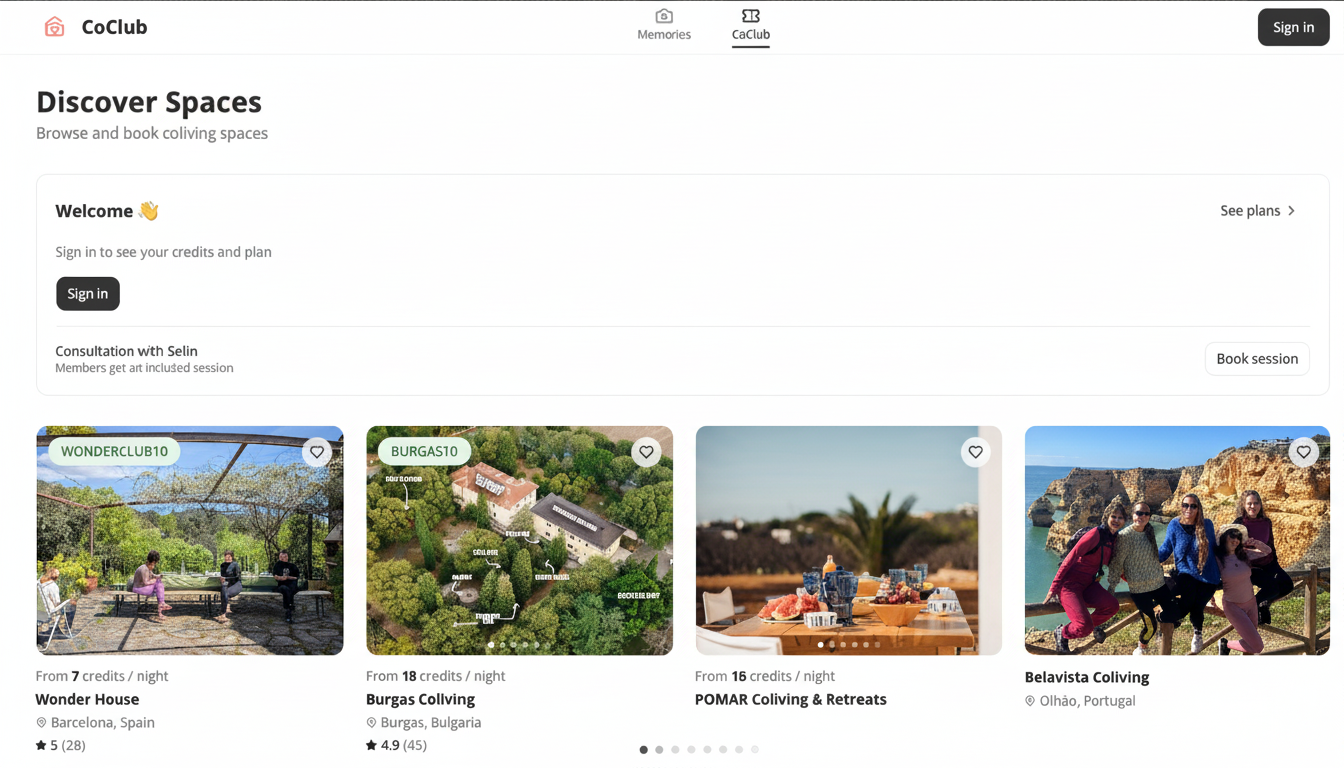Save Belavista Coliving with the heart icon

pos(1303,452)
